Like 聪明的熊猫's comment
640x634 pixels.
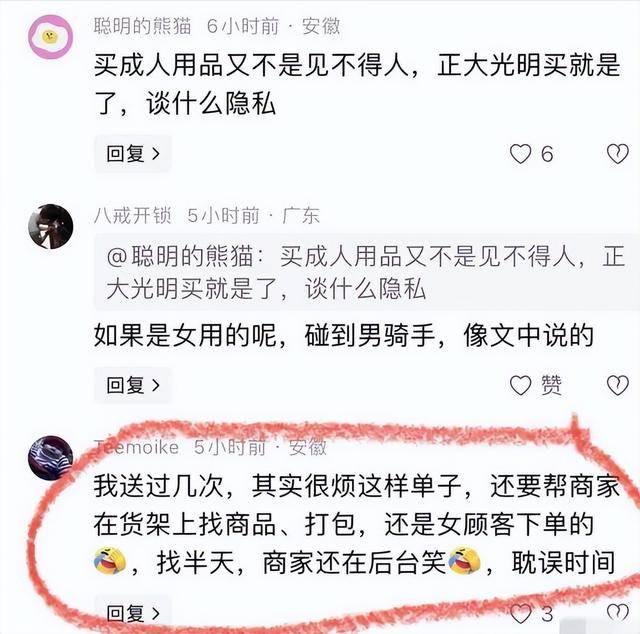(520, 154)
